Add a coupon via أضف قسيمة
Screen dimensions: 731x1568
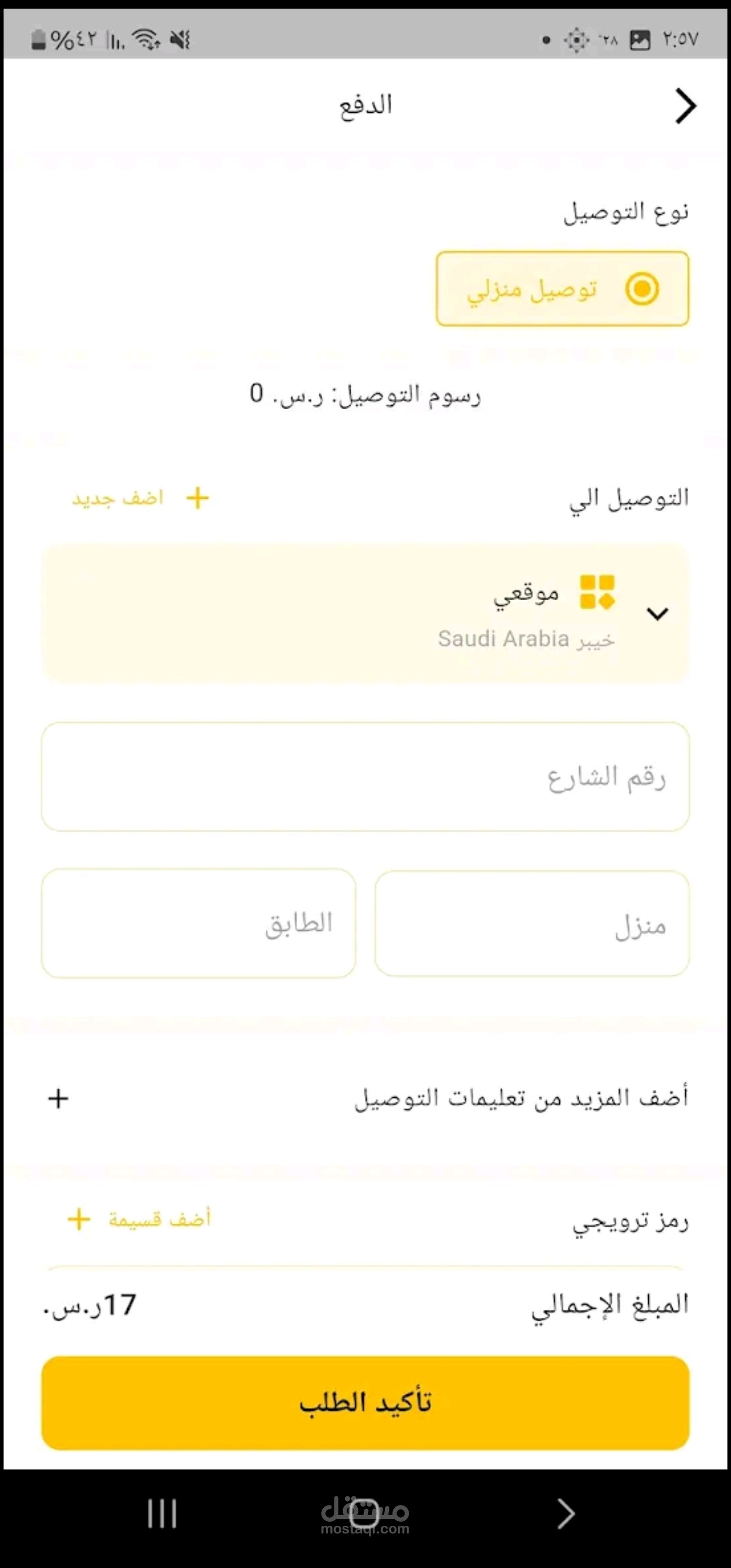(x=140, y=1219)
